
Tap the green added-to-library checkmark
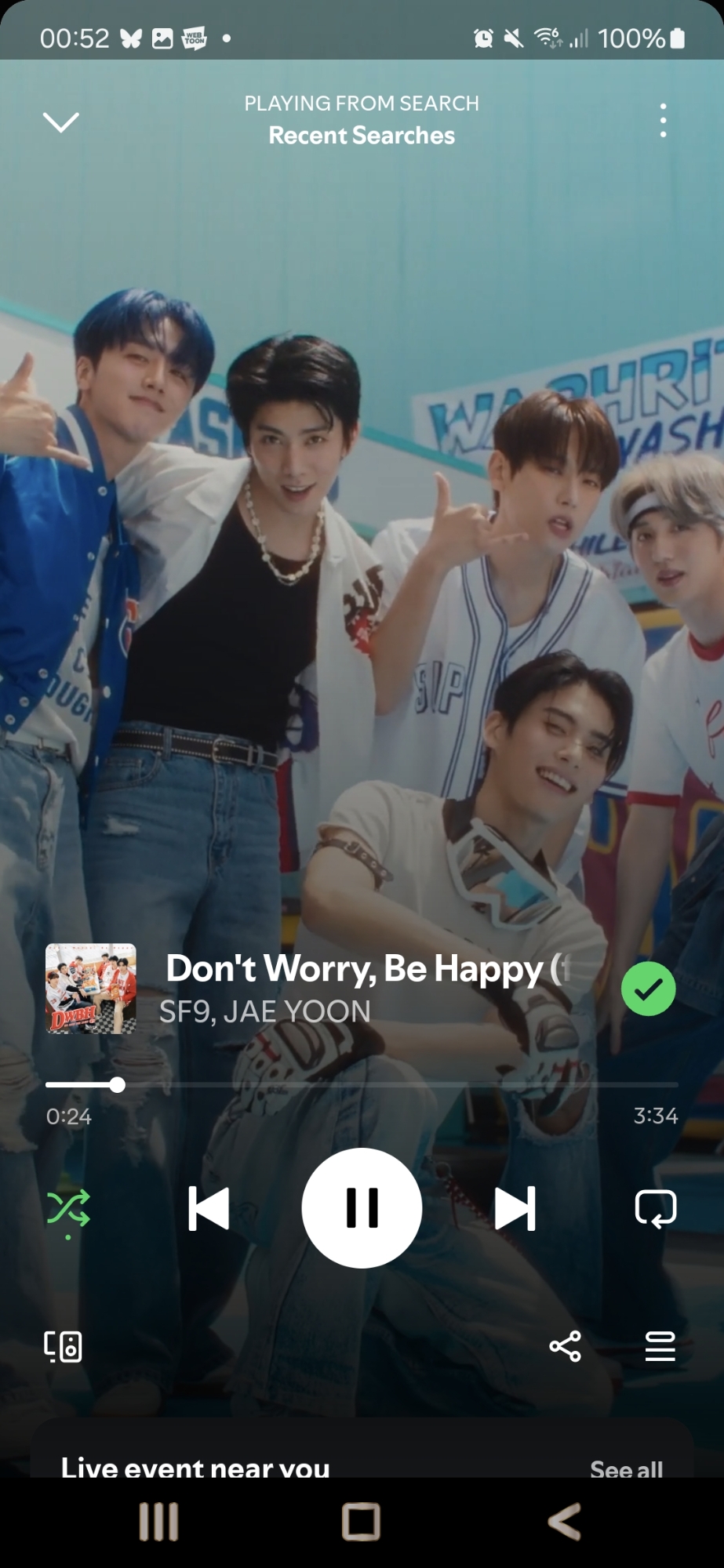tap(648, 989)
